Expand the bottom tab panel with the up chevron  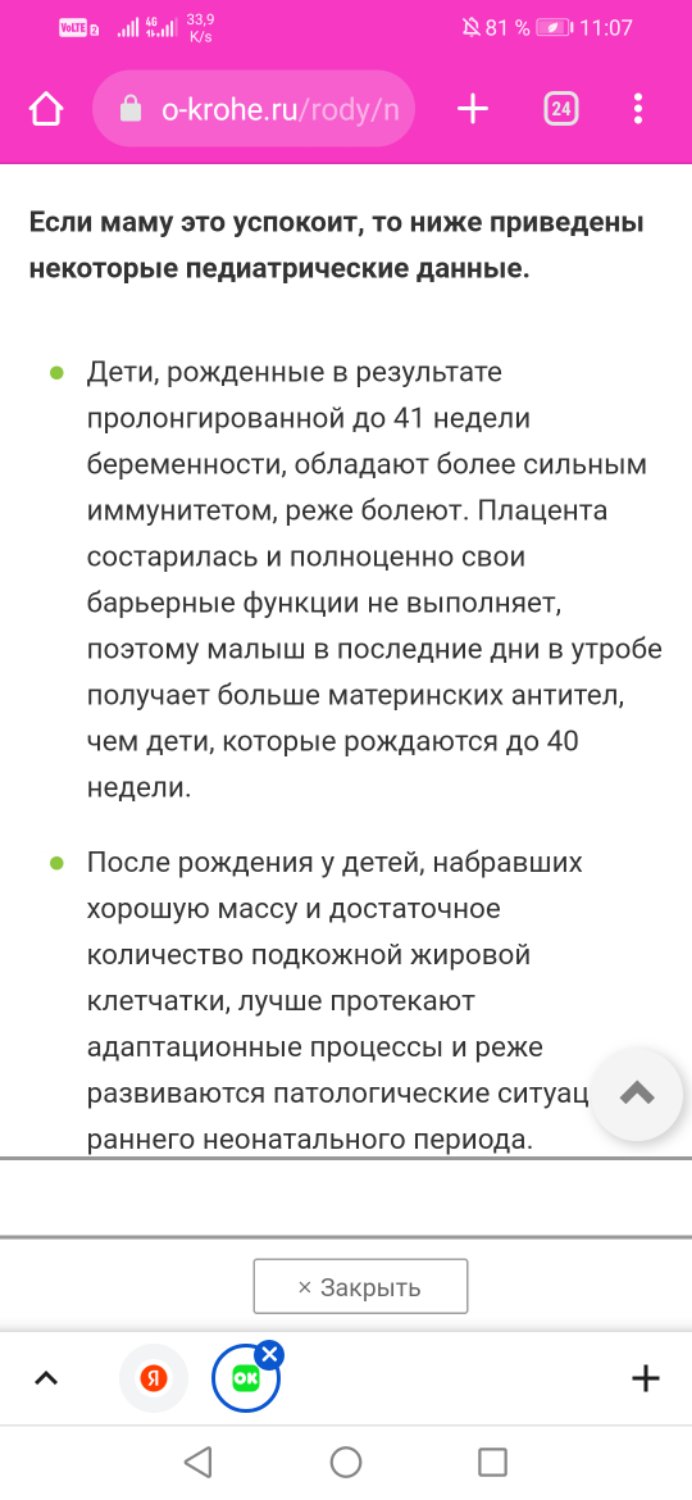coord(46,1379)
